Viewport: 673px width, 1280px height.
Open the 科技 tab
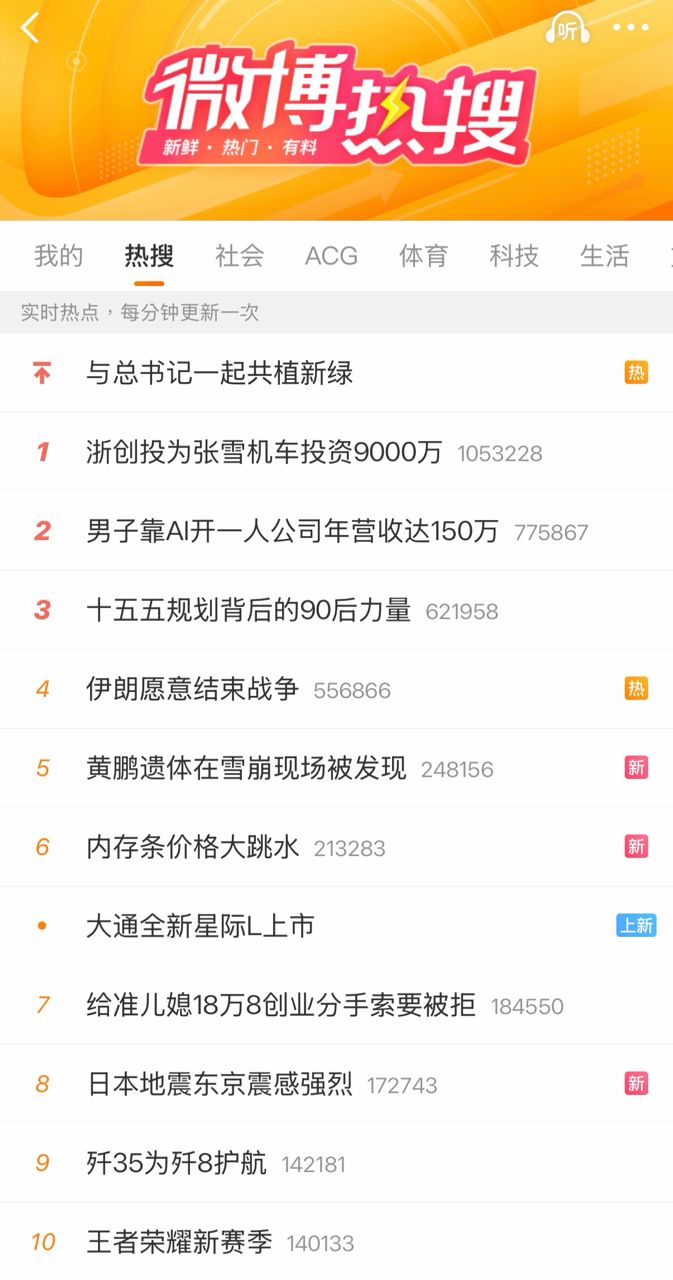pos(514,256)
